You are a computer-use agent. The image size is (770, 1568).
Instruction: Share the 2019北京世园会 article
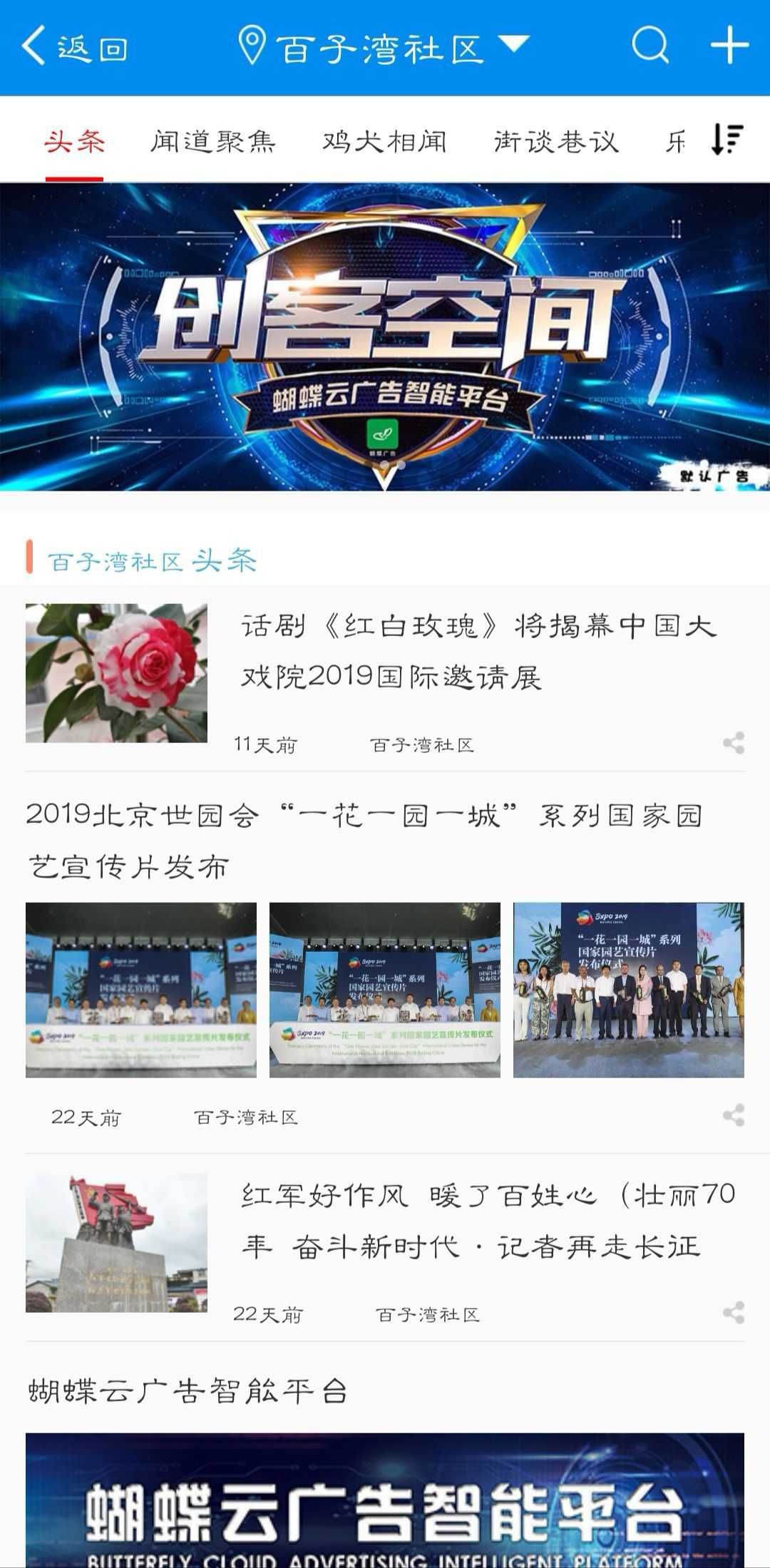733,1115
